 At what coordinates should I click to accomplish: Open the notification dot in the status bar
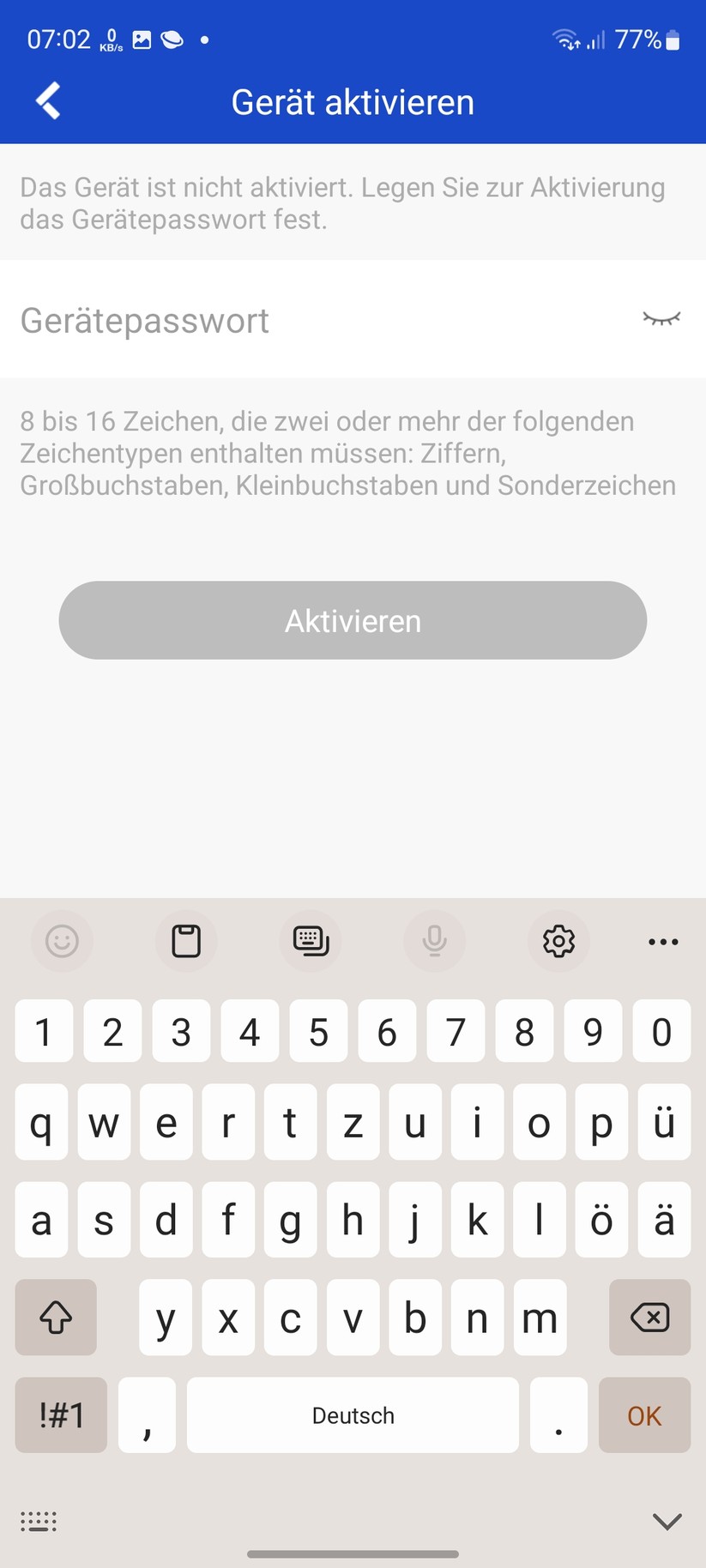pyautogui.click(x=204, y=39)
